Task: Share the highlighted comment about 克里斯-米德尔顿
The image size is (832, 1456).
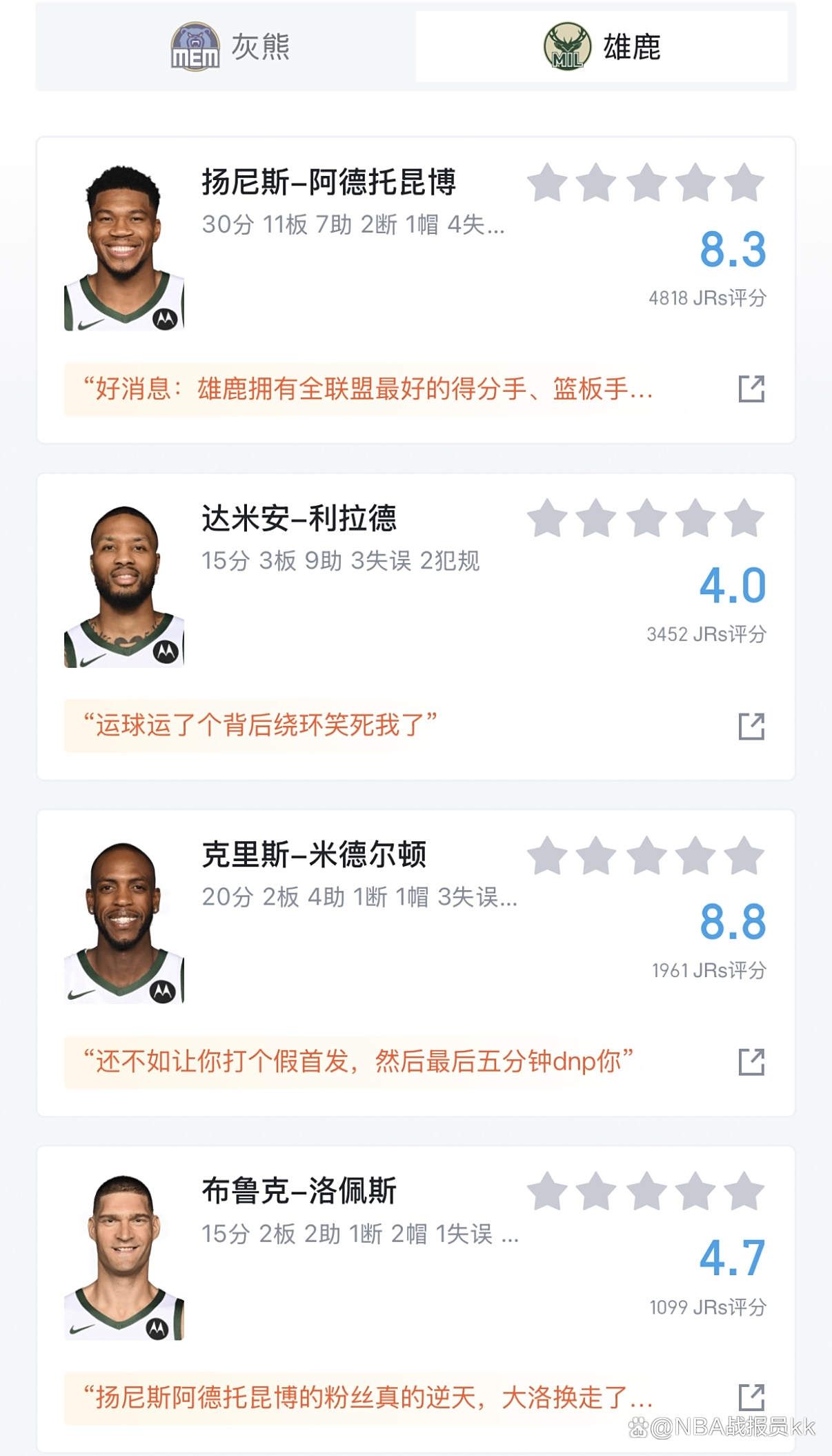Action: click(x=751, y=1062)
